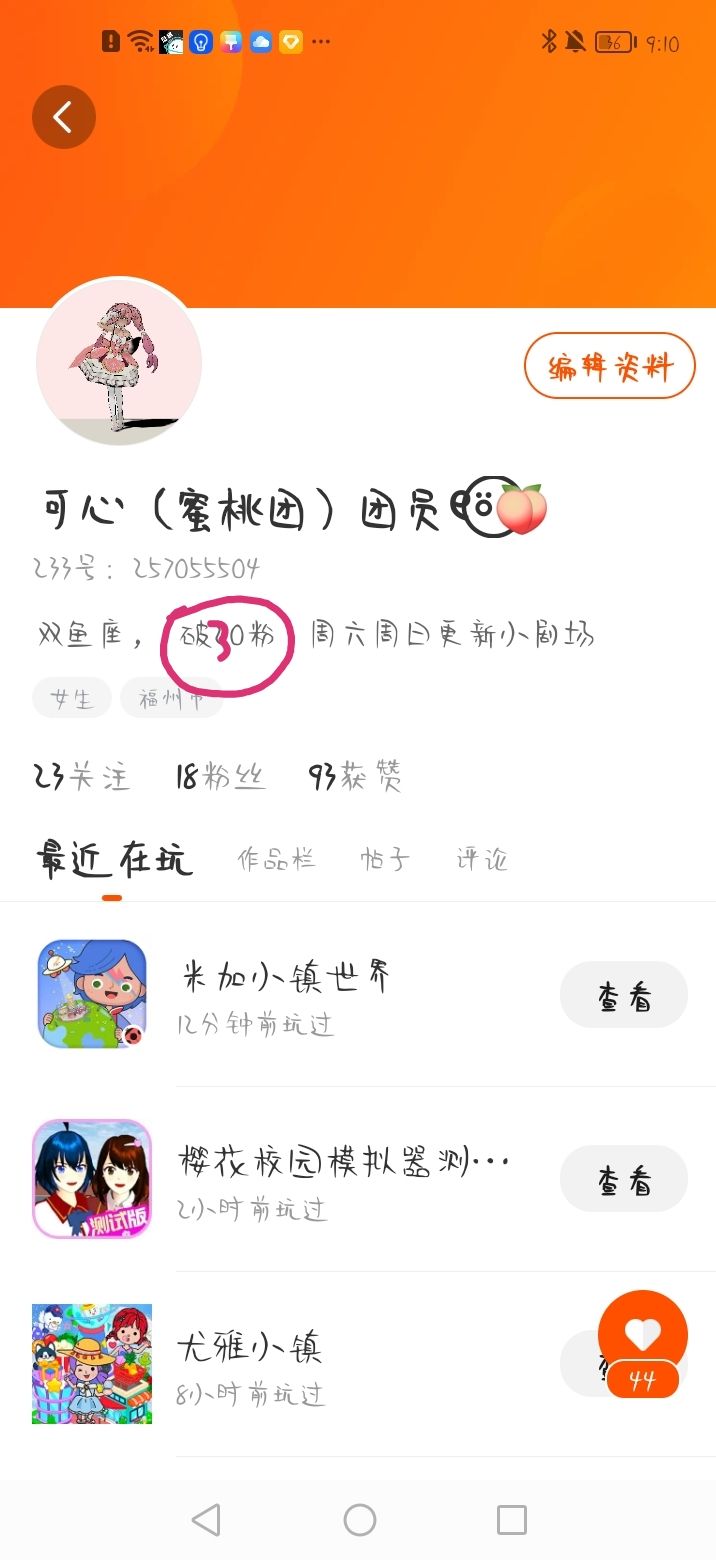Tap the system home button
The width and height of the screenshot is (716, 1560).
[x=359, y=1520]
